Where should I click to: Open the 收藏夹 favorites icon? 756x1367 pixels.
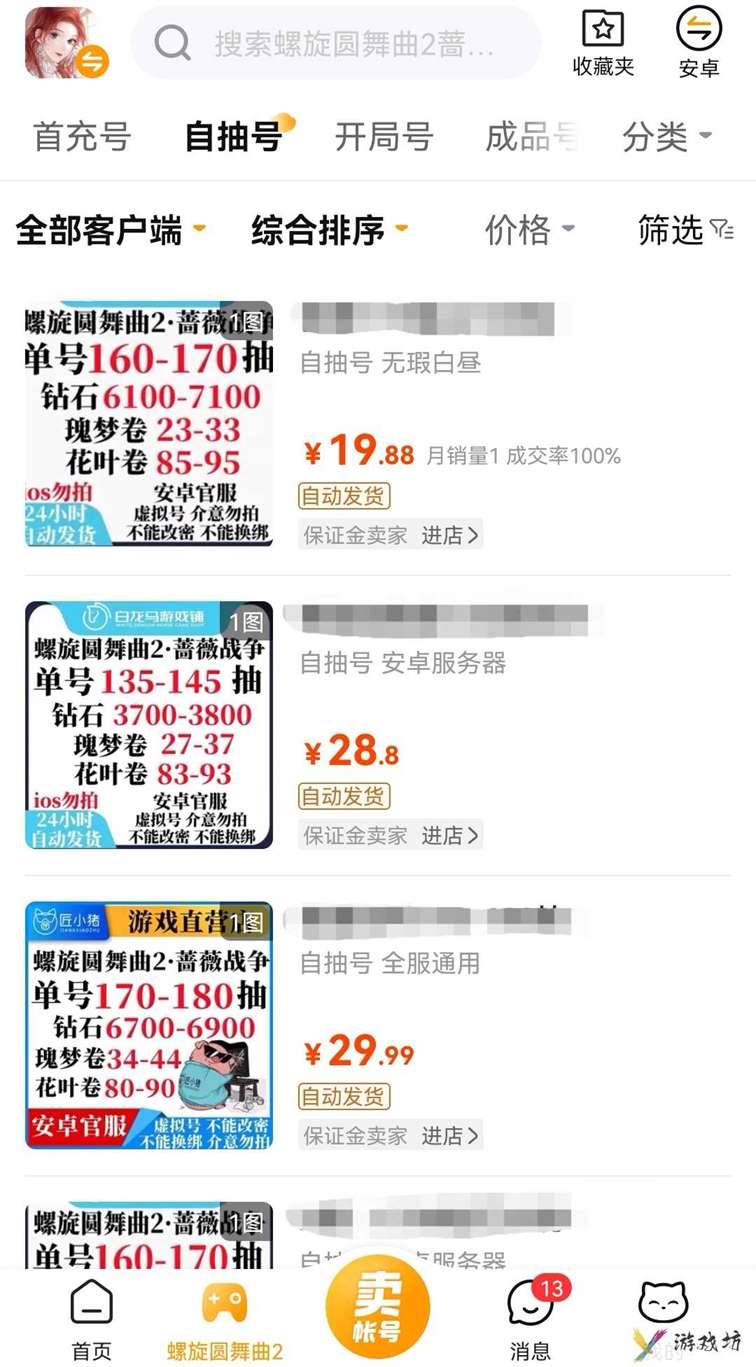pyautogui.click(x=603, y=43)
